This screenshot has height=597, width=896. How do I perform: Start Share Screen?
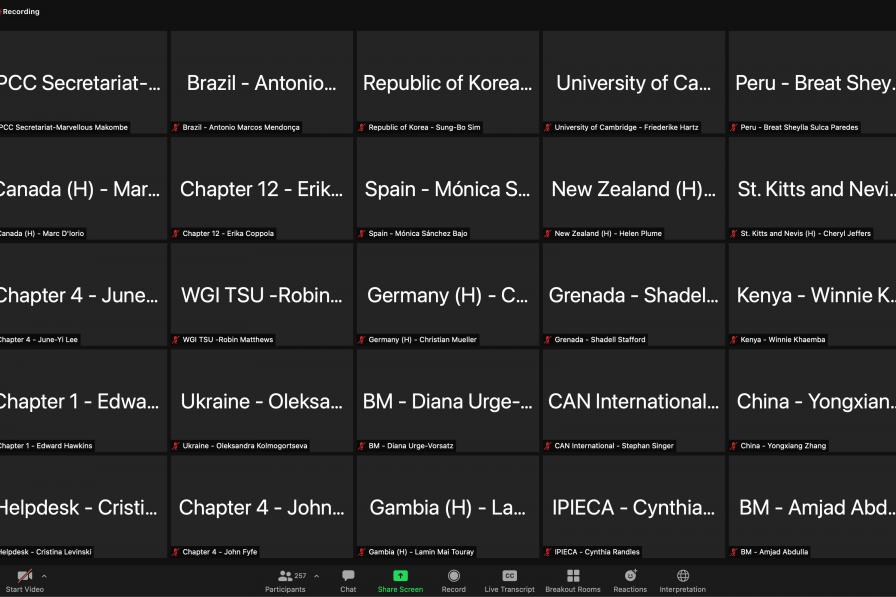click(x=400, y=580)
